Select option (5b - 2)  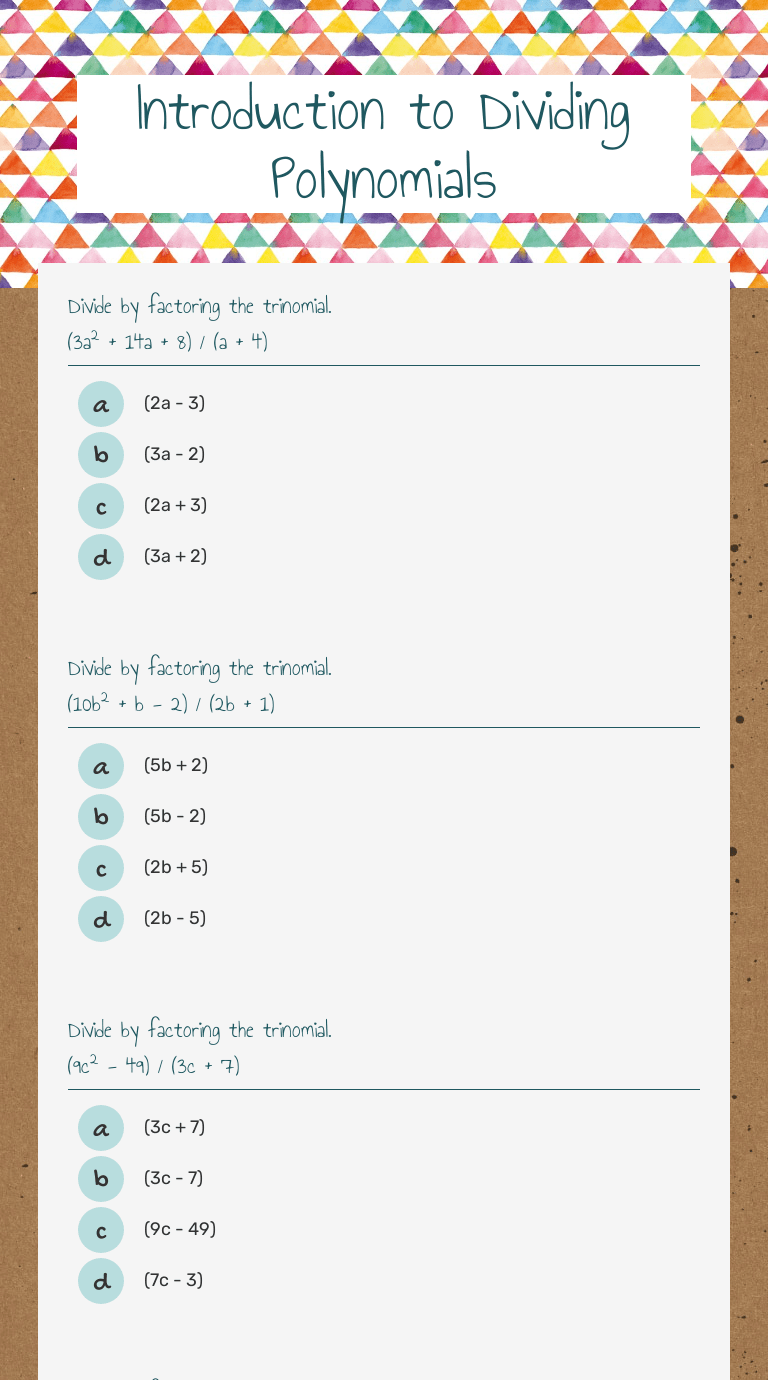[101, 817]
